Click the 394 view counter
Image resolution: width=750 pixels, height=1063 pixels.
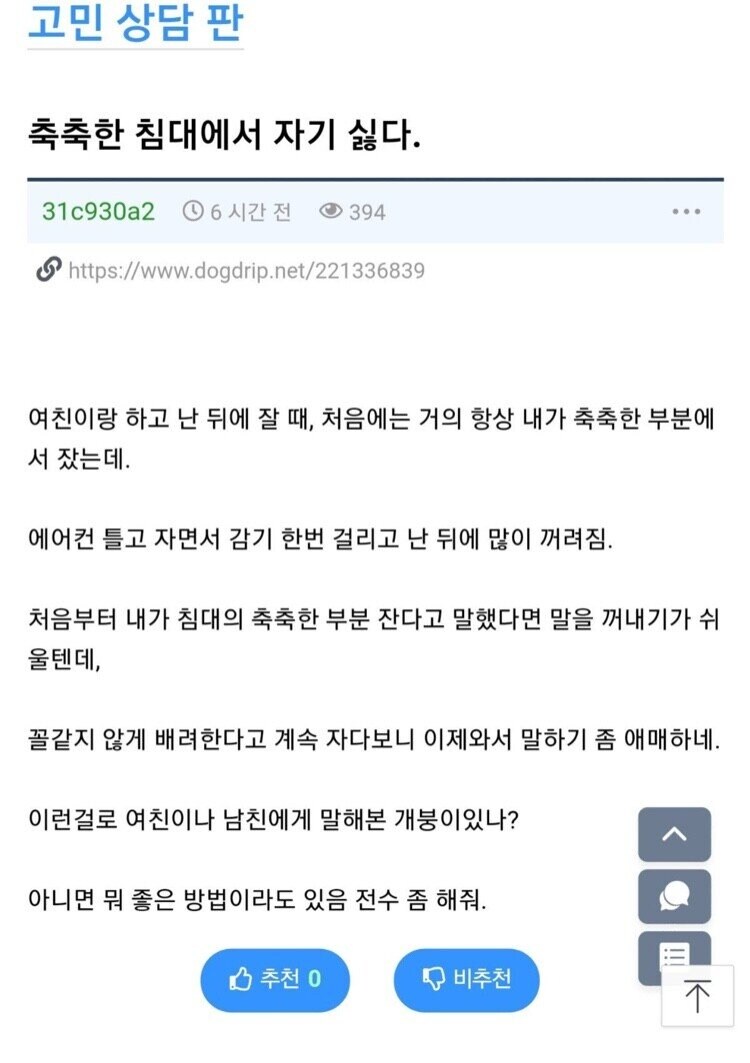coord(366,211)
